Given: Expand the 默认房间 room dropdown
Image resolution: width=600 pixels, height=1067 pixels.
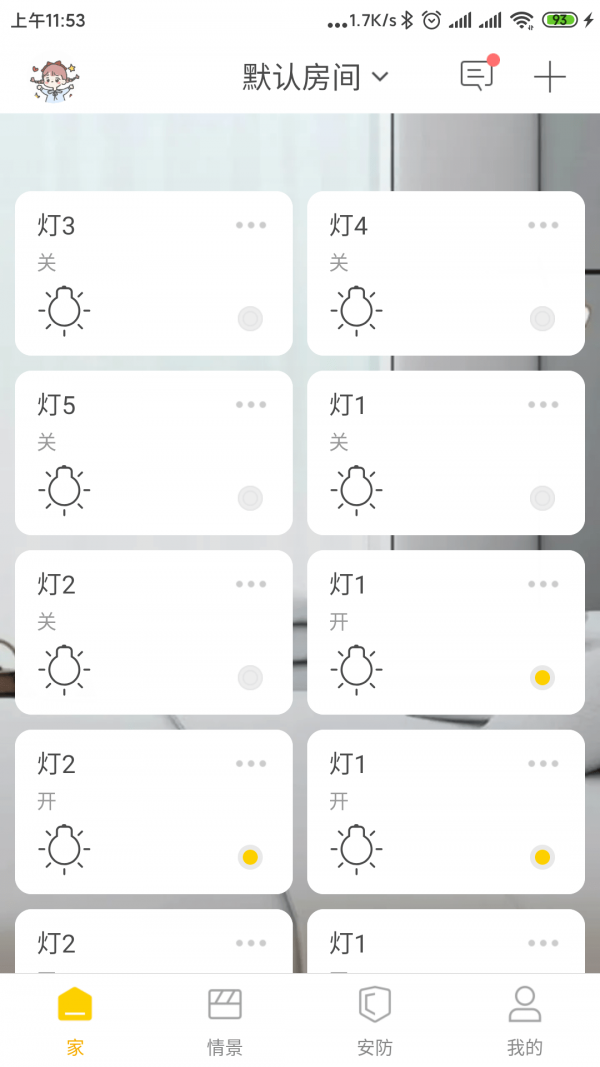Looking at the screenshot, I should click(x=315, y=77).
